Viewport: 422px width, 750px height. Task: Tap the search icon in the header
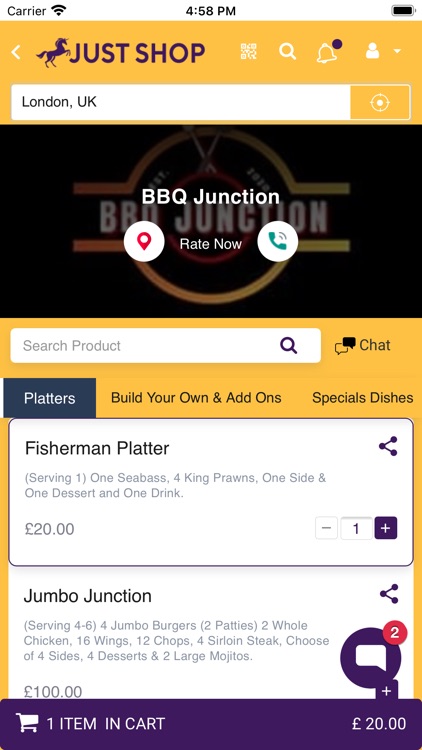288,51
